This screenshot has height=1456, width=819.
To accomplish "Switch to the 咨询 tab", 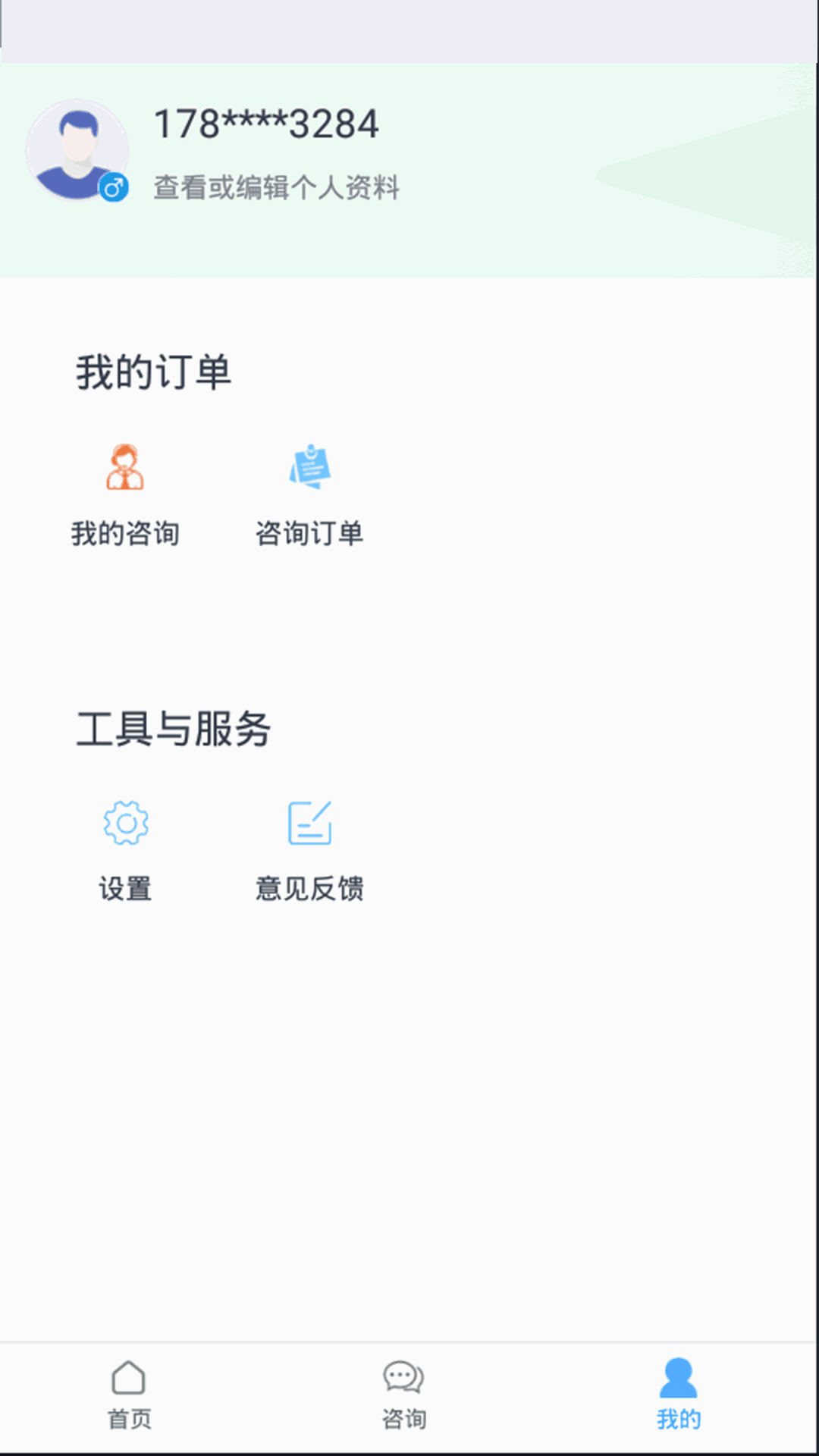I will tap(403, 1395).
